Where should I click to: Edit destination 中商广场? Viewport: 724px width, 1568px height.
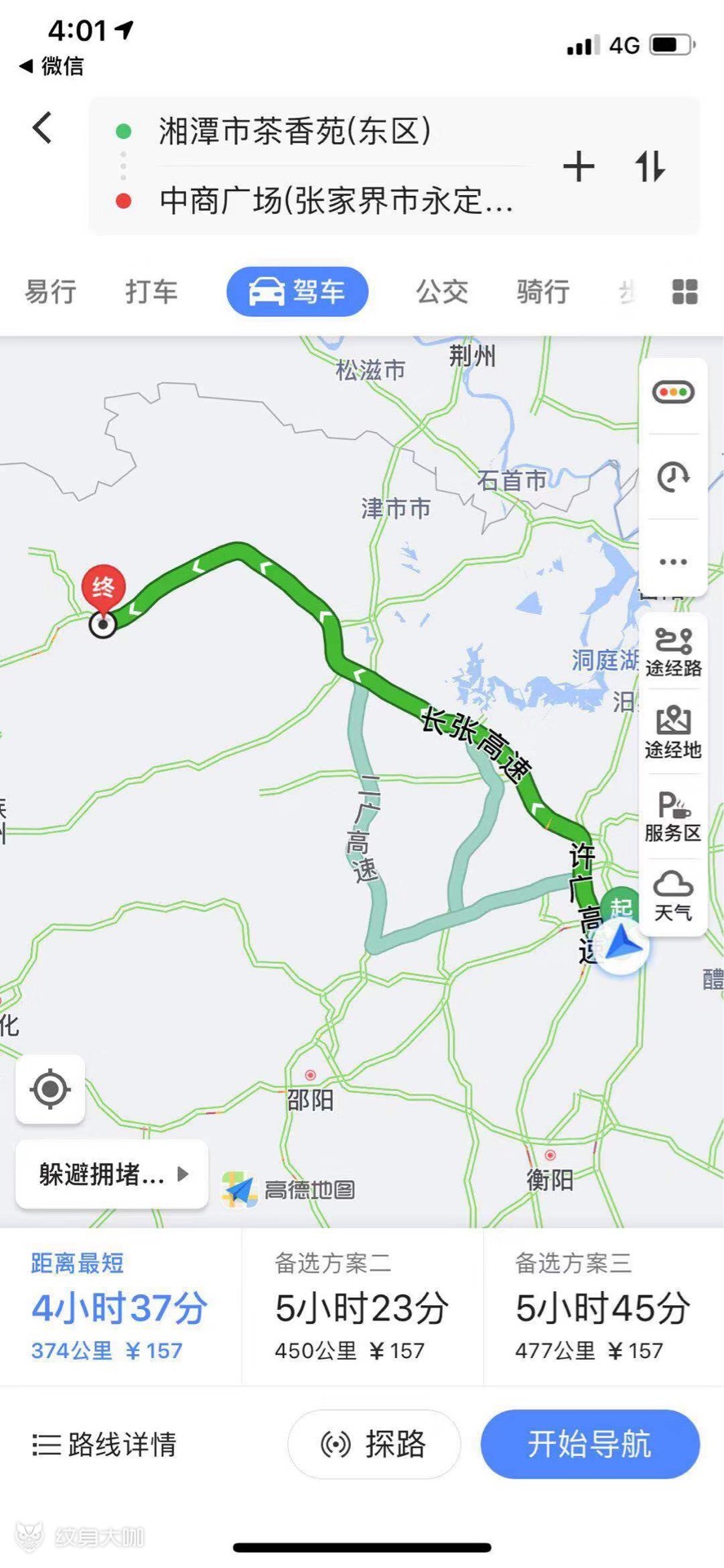pyautogui.click(x=335, y=200)
